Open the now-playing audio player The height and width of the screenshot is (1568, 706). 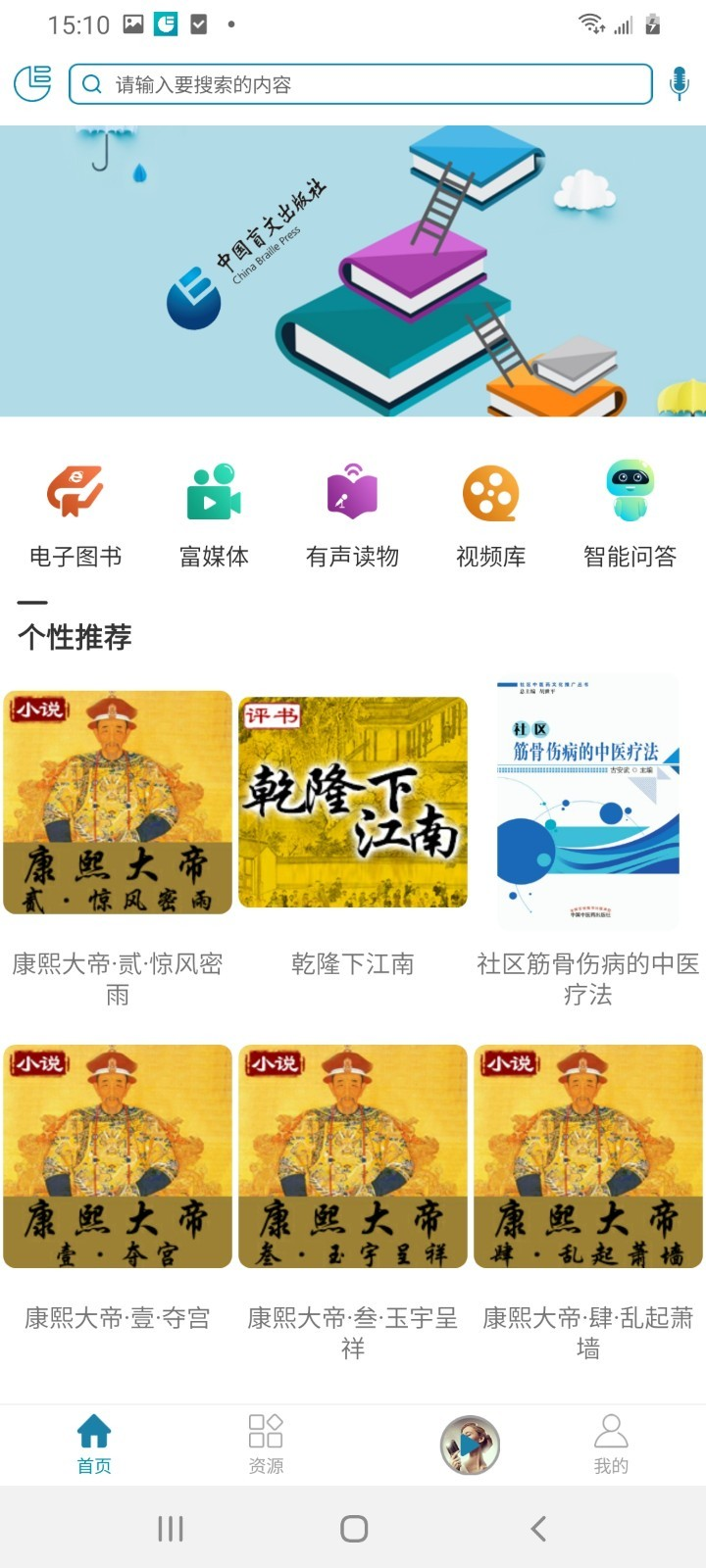(x=470, y=1445)
